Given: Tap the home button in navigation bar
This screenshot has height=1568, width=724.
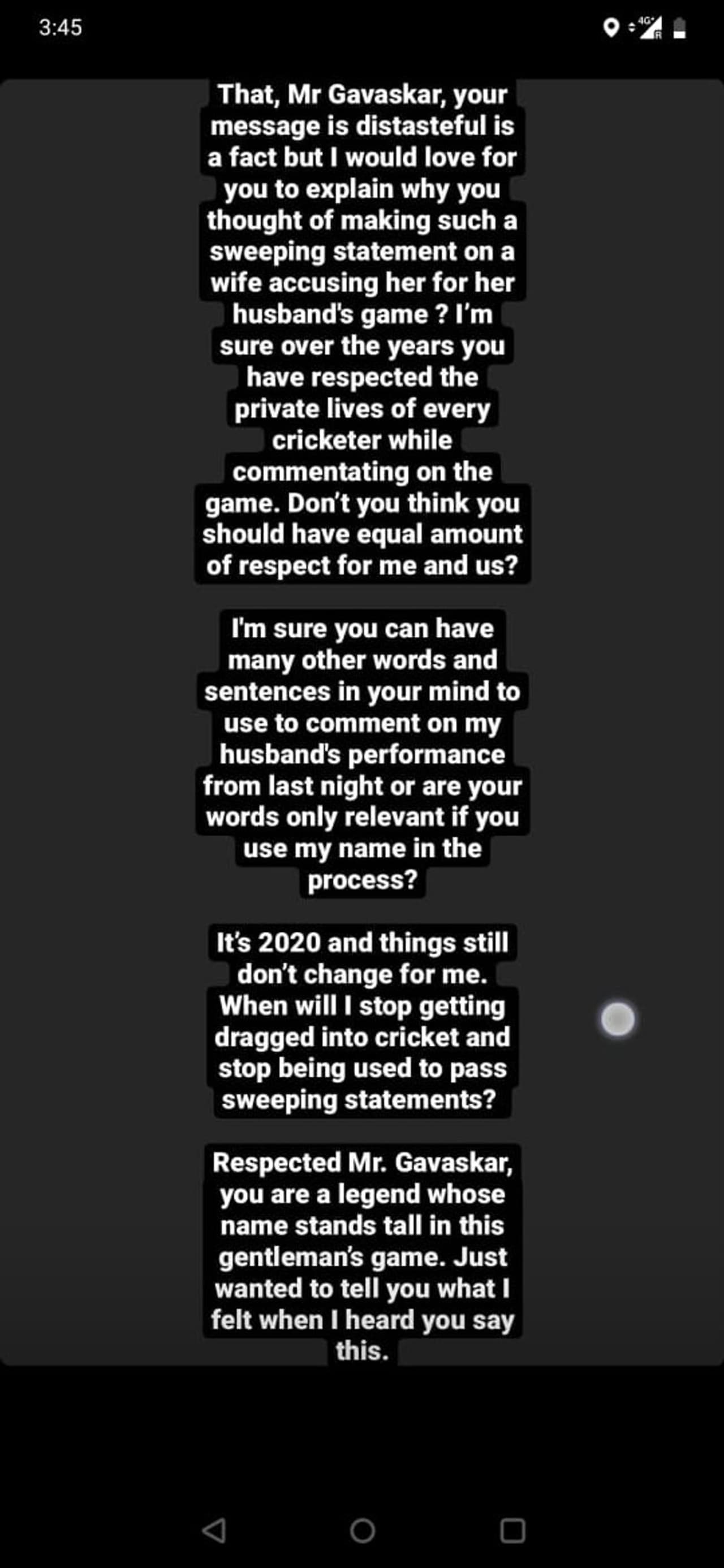Looking at the screenshot, I should point(363,1530).
